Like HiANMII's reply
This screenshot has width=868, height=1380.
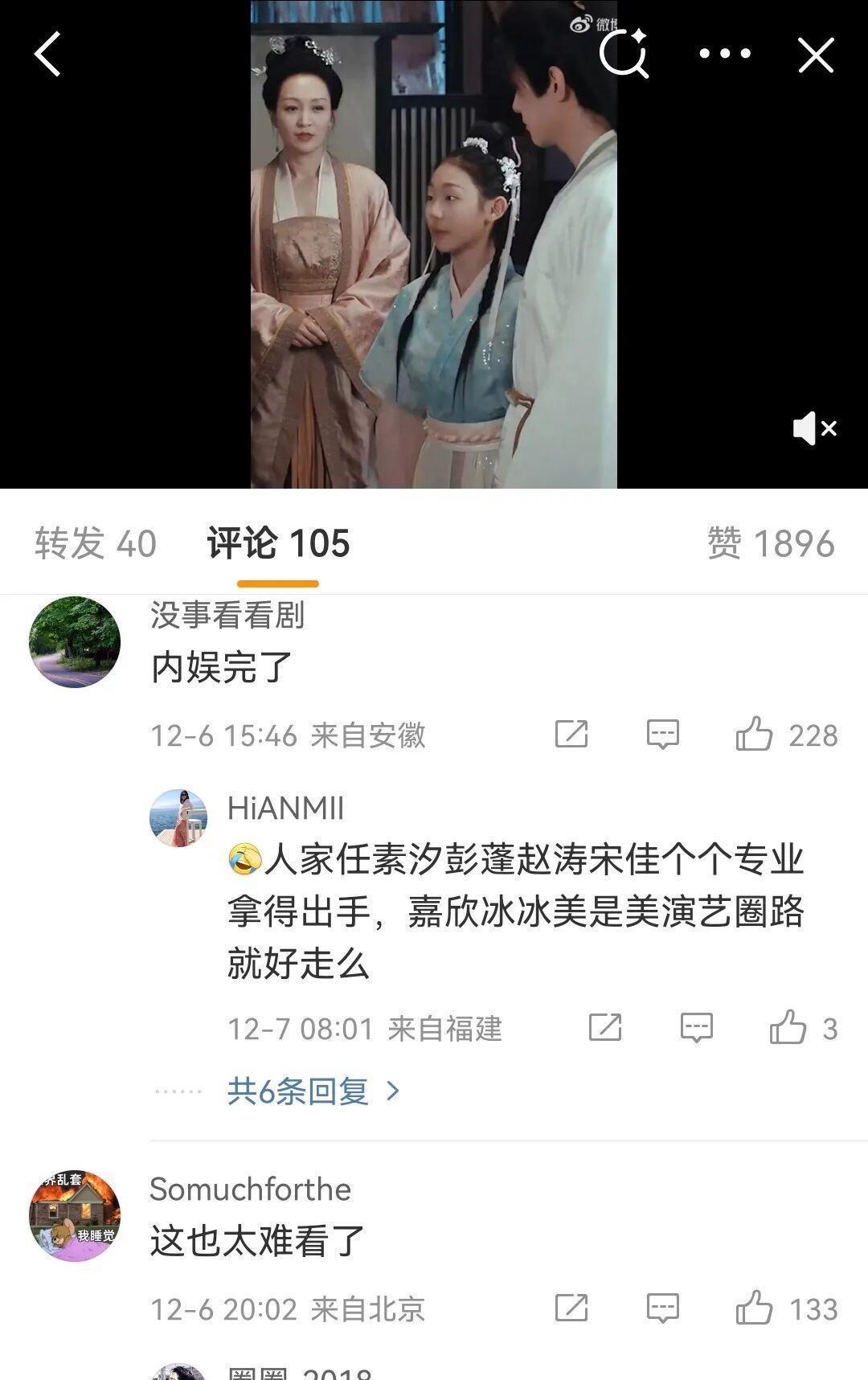pos(788,1027)
